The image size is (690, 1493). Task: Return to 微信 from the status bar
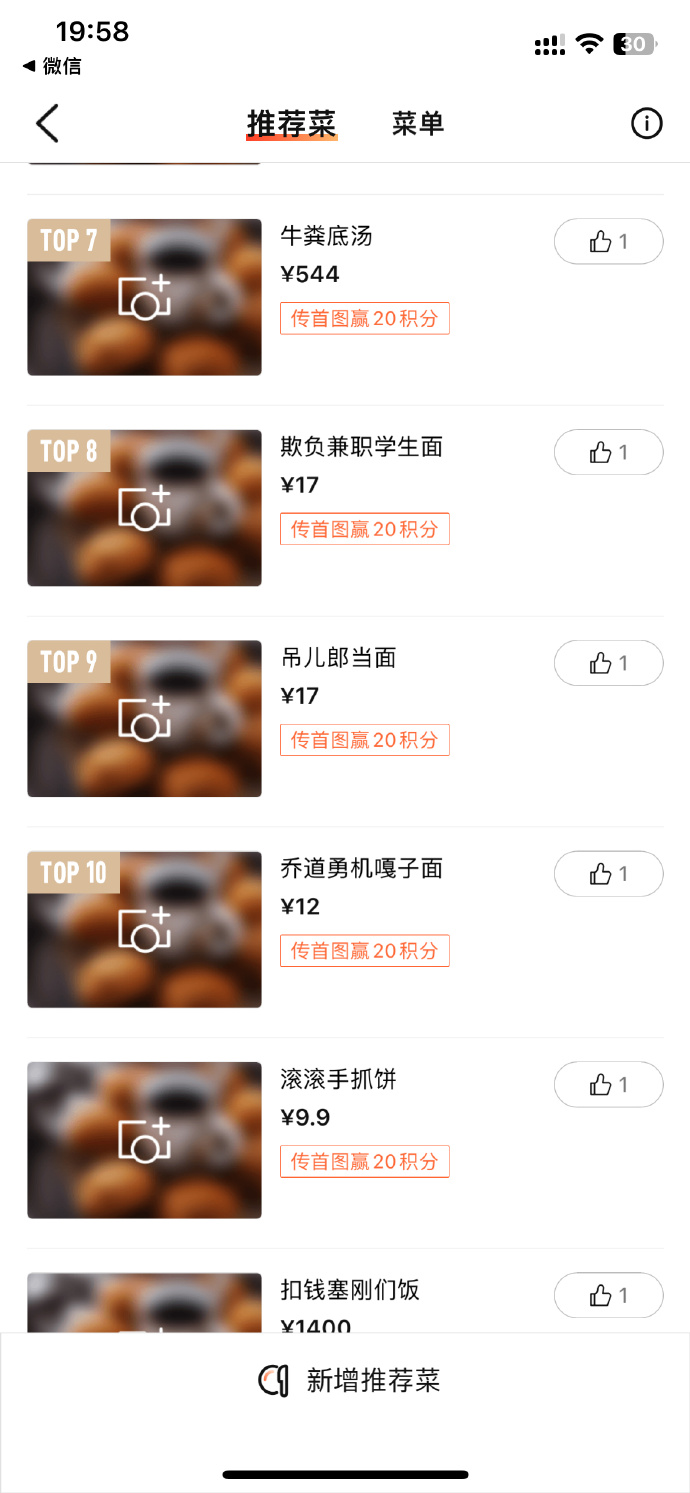point(52,67)
